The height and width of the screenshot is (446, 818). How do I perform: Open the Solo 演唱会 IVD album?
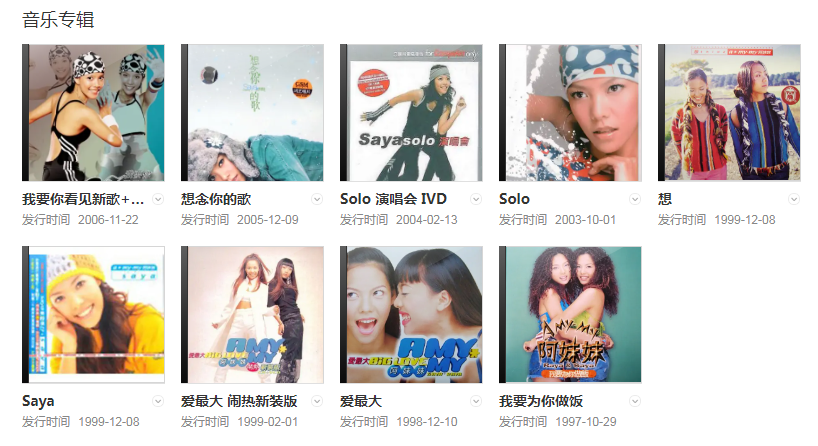(x=411, y=113)
